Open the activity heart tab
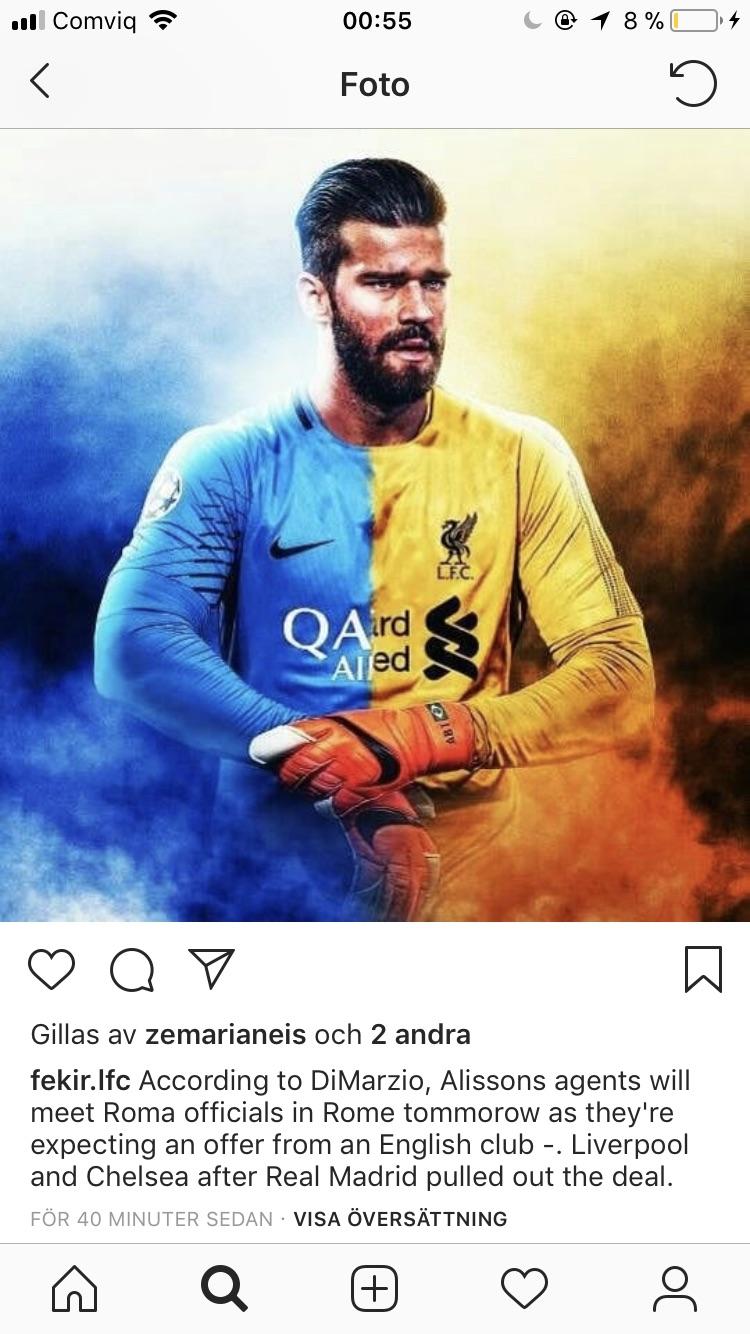This screenshot has width=750, height=1334. [x=525, y=1288]
